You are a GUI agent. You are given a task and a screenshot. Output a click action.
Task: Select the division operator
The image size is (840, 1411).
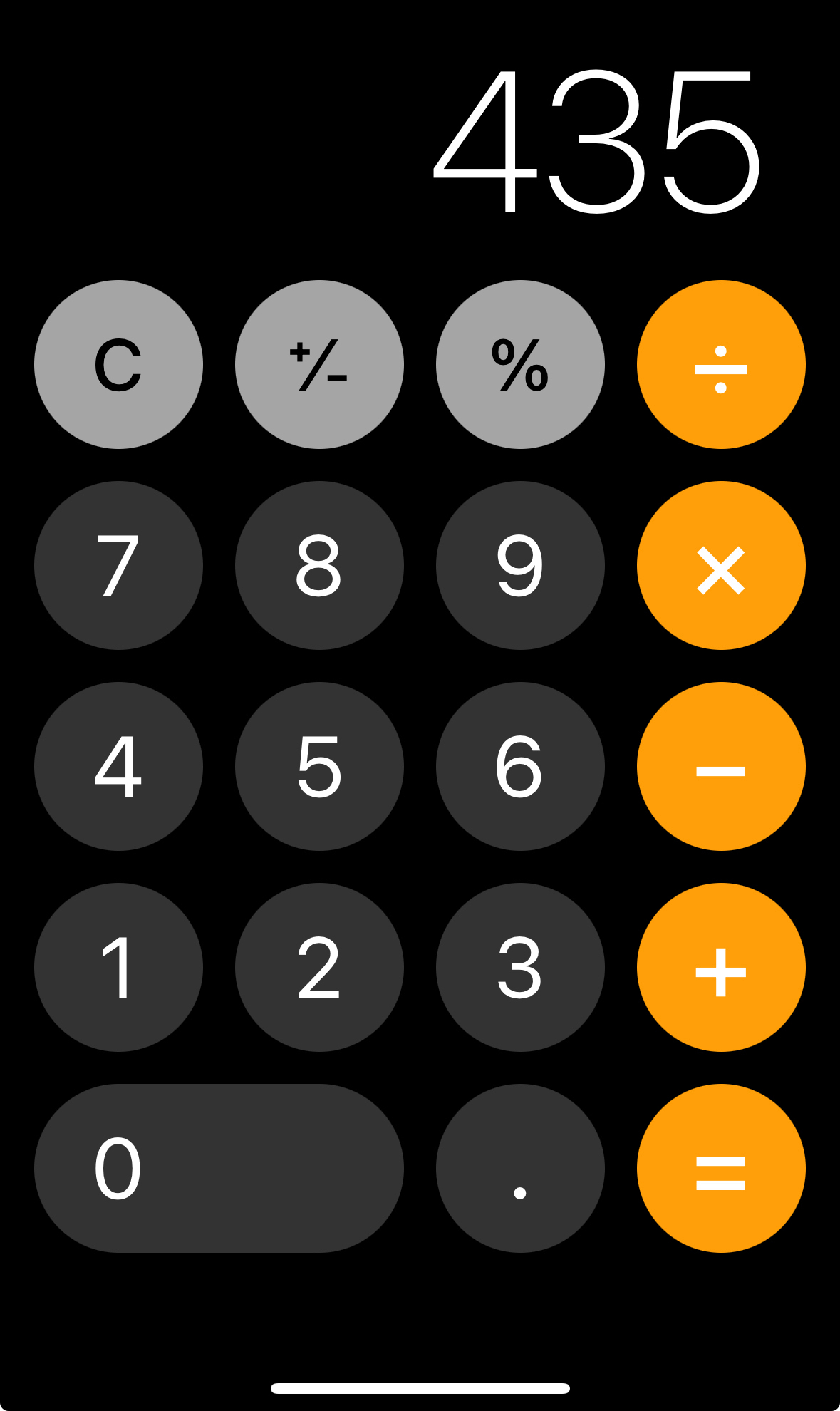click(x=721, y=364)
